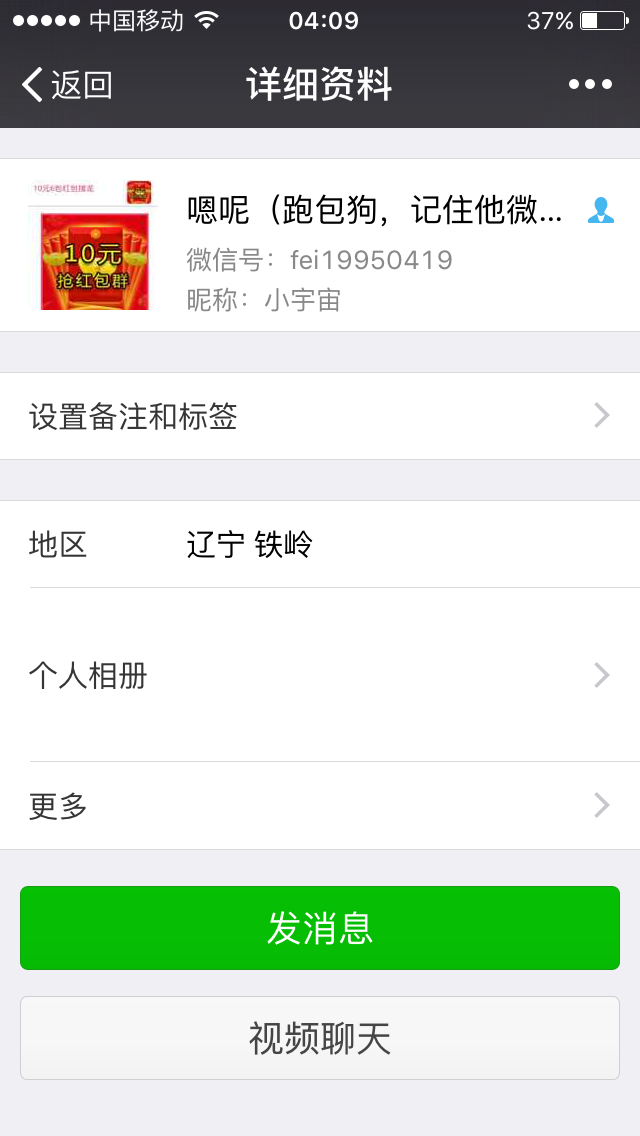View the contact's profile picture

94,245
